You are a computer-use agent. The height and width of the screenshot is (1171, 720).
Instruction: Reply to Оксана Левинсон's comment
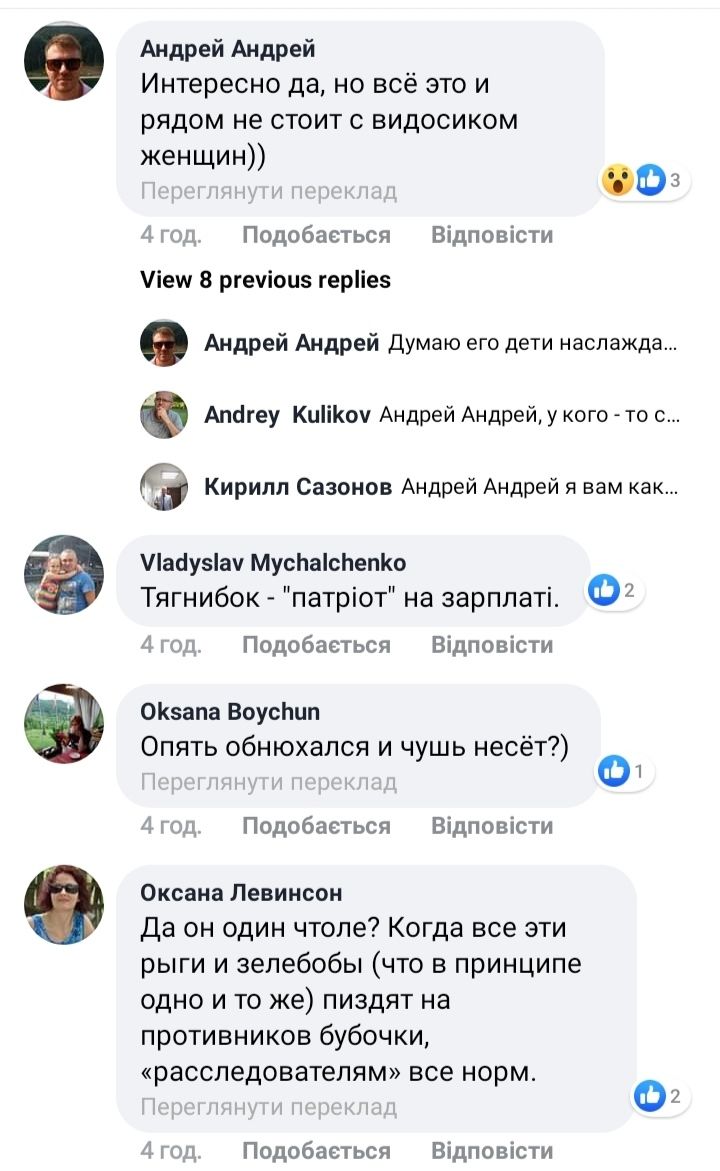pyautogui.click(x=491, y=1151)
